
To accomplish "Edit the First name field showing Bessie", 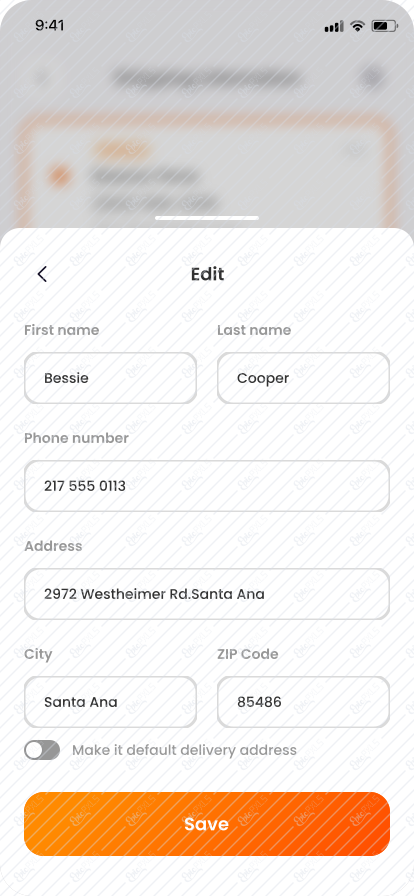I will coord(110,378).
